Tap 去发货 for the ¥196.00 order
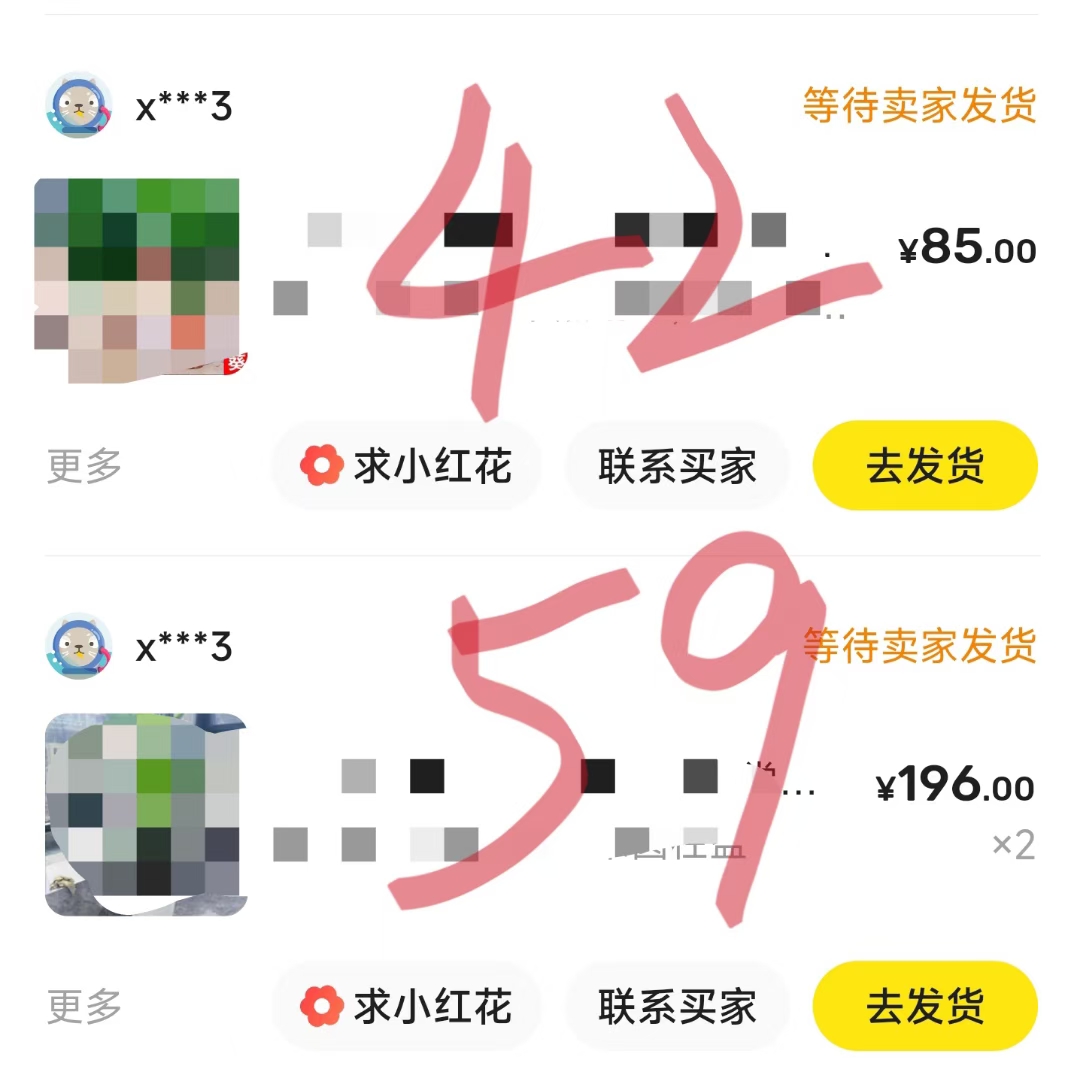 click(925, 1006)
